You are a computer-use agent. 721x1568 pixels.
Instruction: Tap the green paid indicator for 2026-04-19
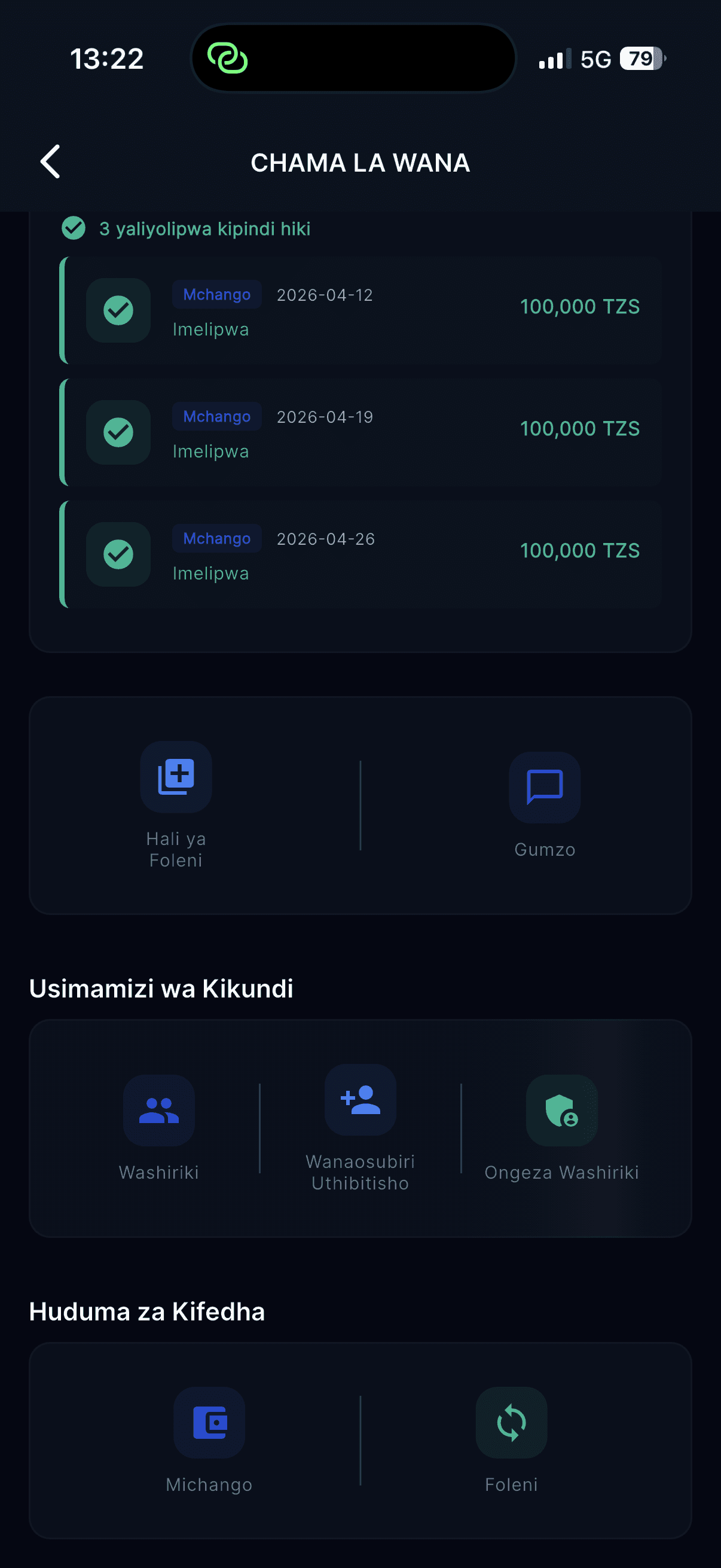coord(117,433)
